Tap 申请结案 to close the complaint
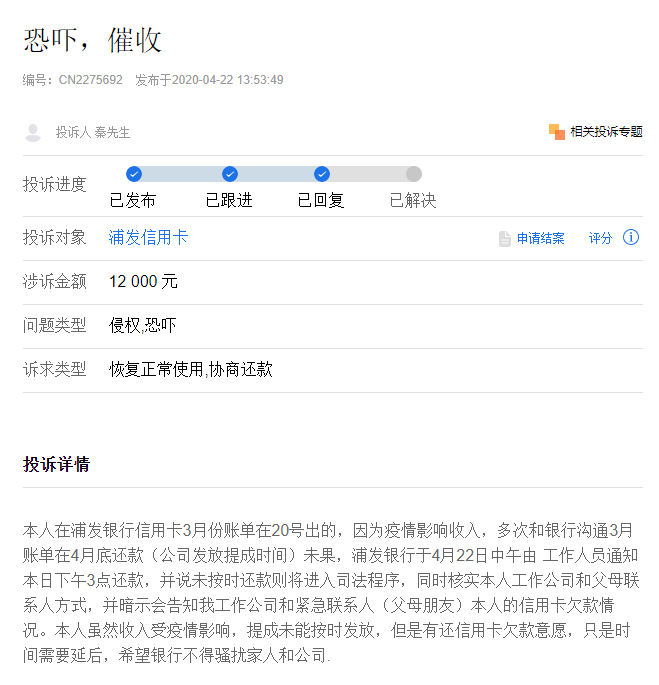This screenshot has width=659, height=685. pyautogui.click(x=540, y=238)
